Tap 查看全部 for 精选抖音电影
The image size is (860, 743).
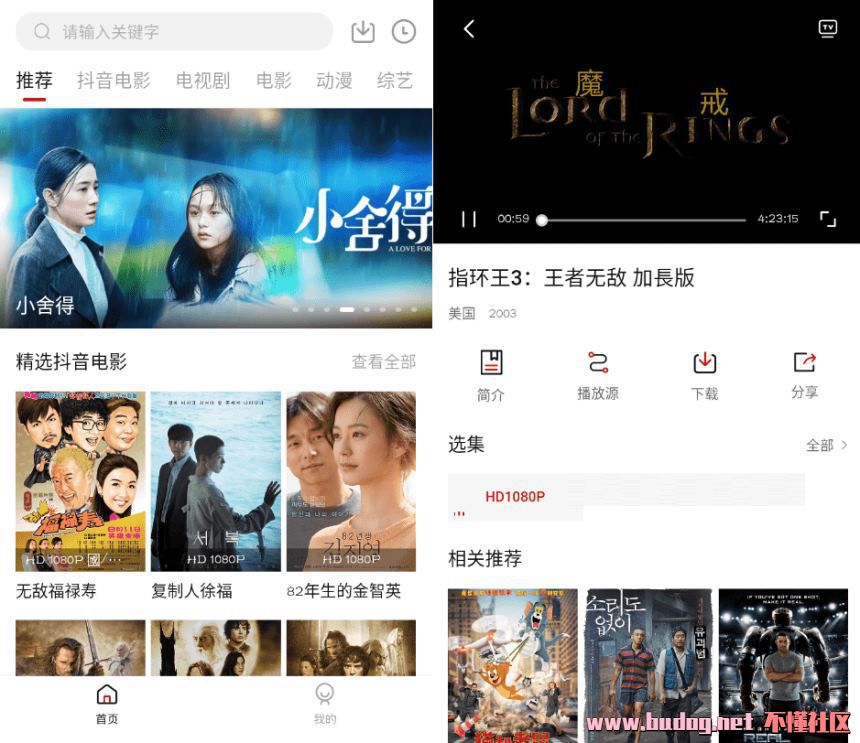pos(383,362)
